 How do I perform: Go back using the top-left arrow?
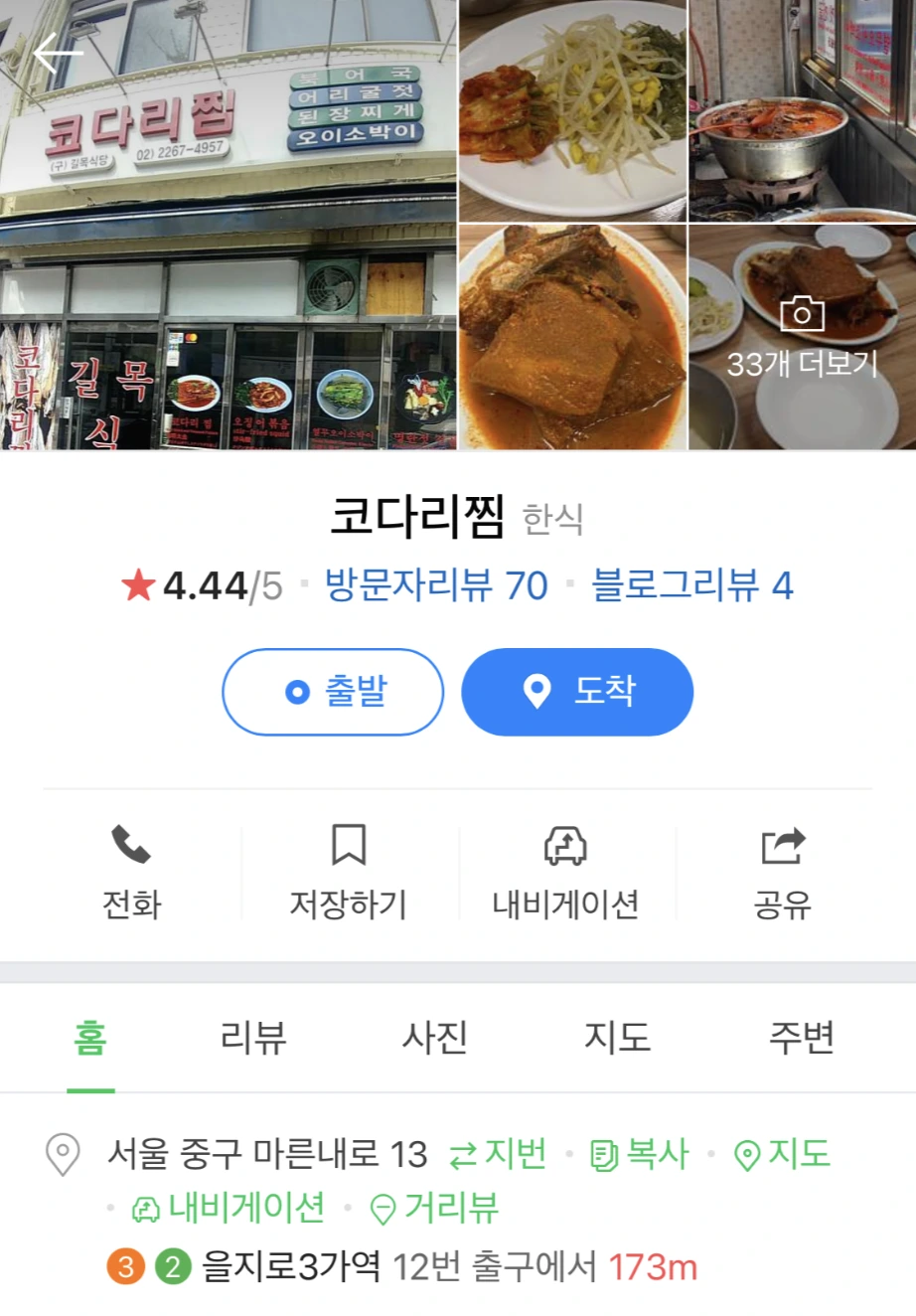coord(57,54)
